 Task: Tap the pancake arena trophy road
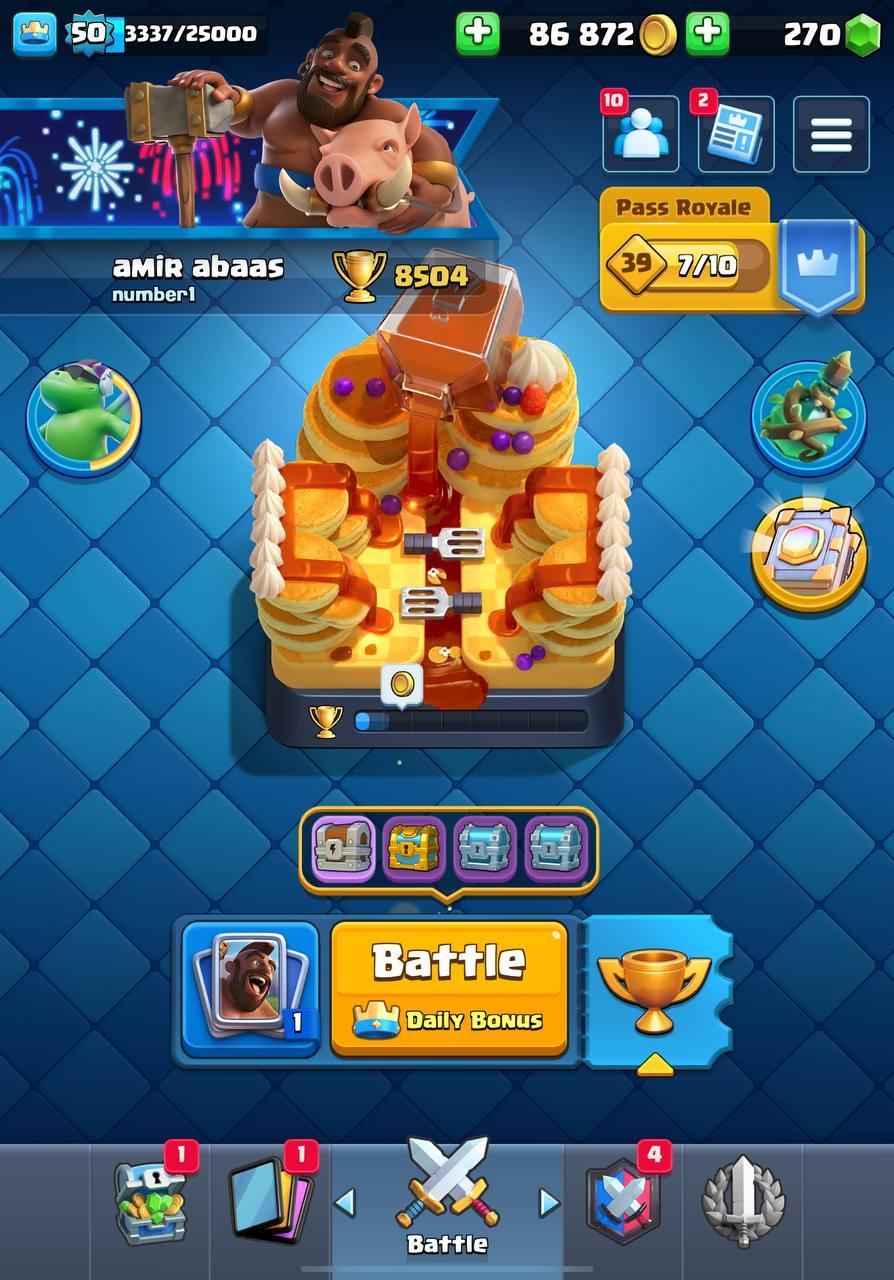pos(445,520)
